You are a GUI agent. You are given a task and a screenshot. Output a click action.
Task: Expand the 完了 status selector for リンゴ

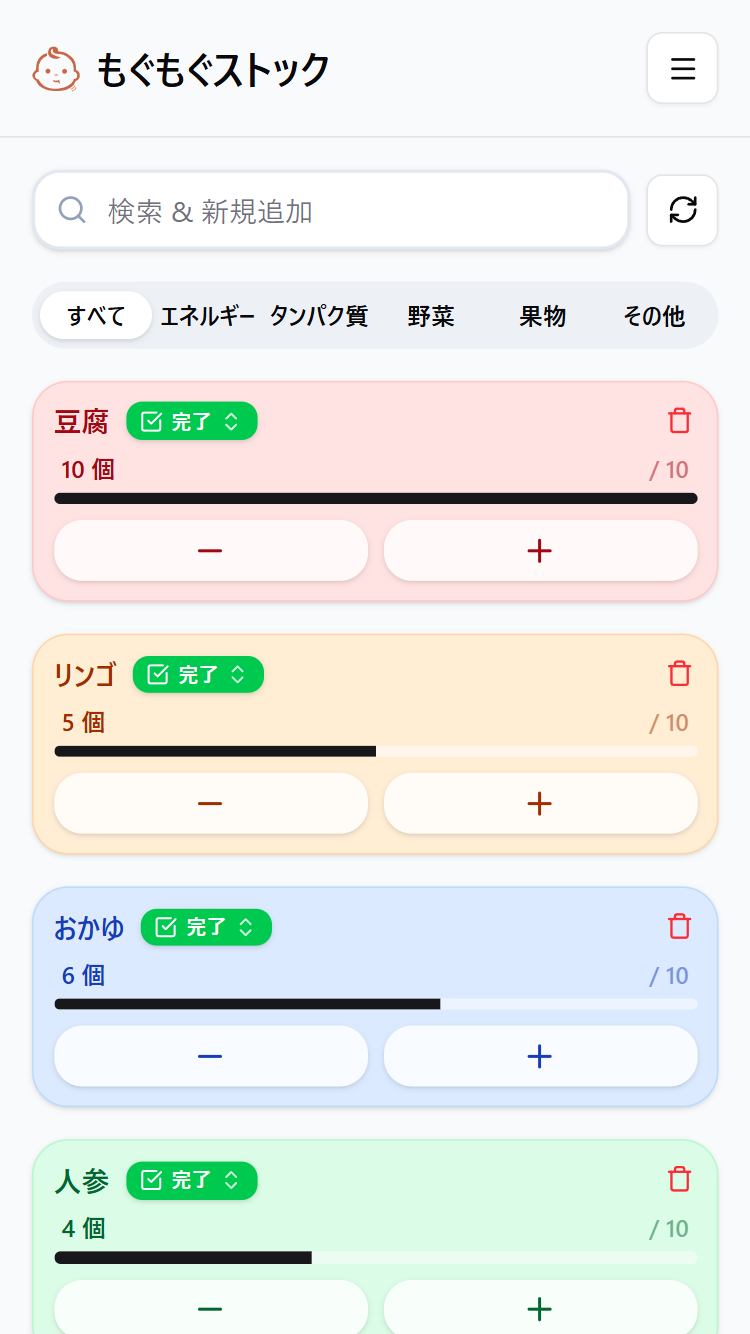point(198,674)
